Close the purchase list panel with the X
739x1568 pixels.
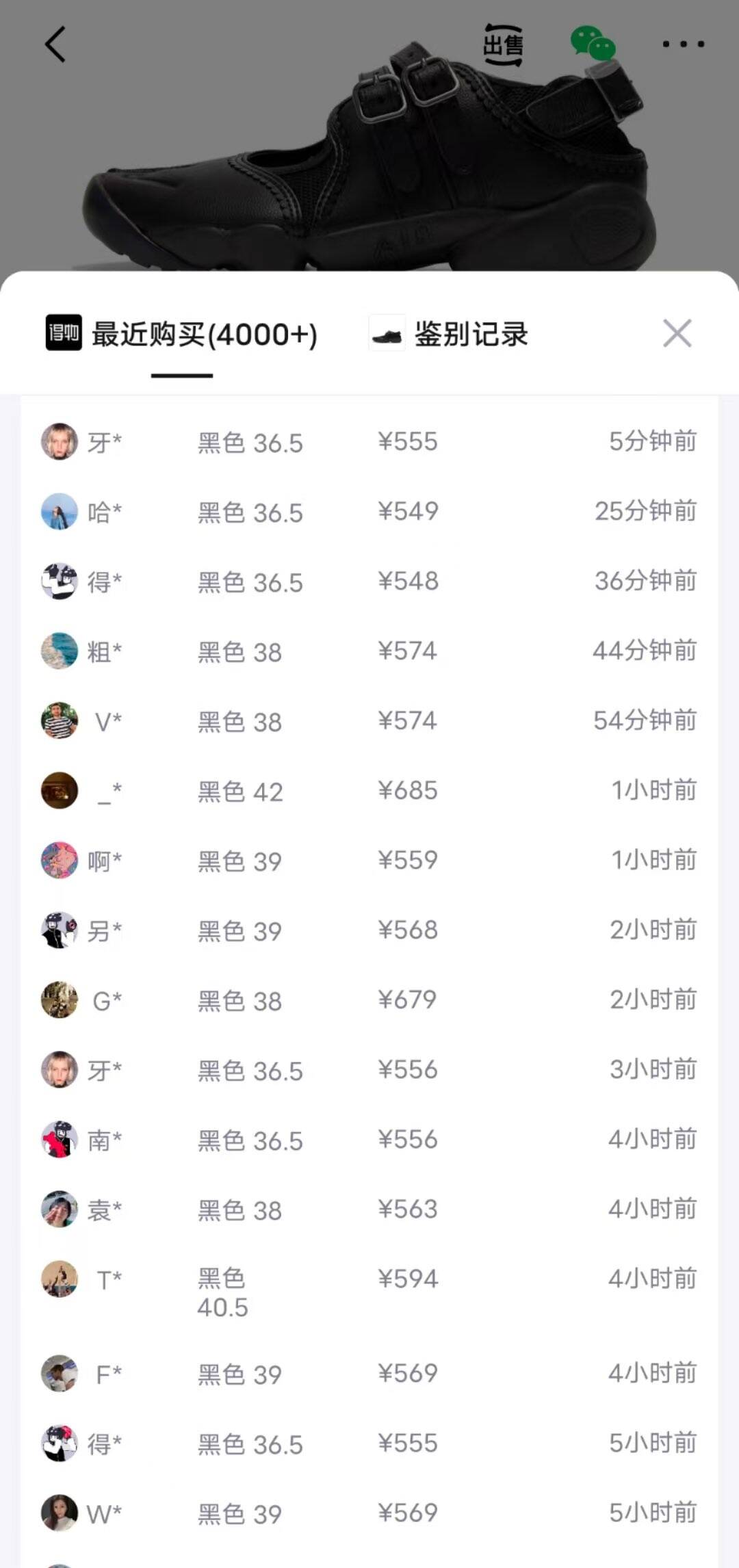[678, 333]
